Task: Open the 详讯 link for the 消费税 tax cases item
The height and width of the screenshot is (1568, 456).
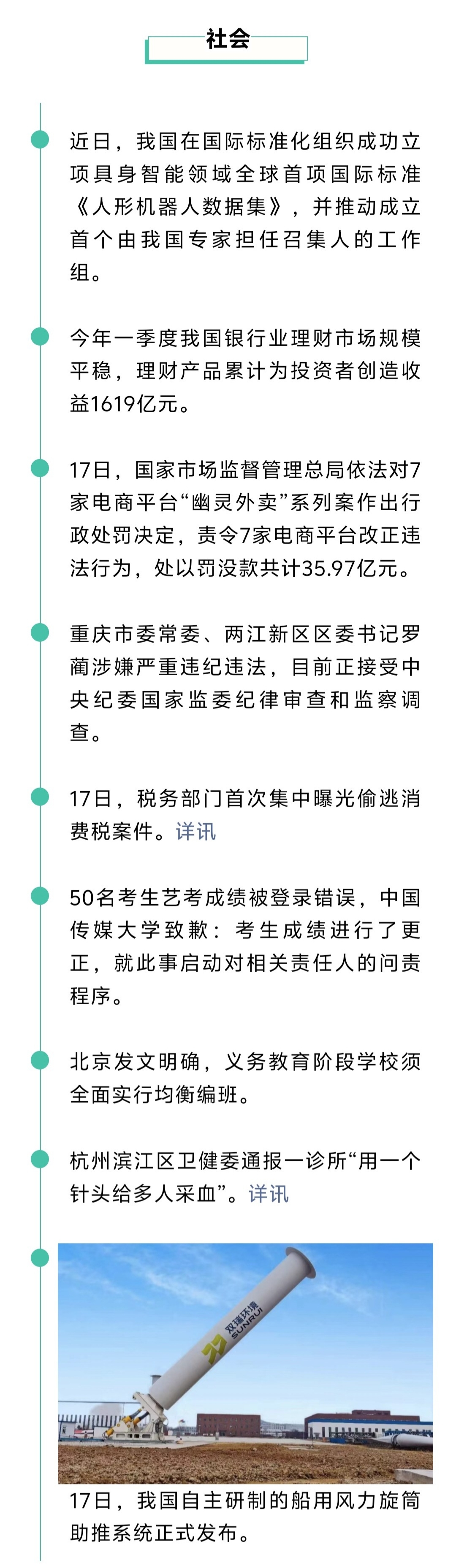Action: click(195, 832)
